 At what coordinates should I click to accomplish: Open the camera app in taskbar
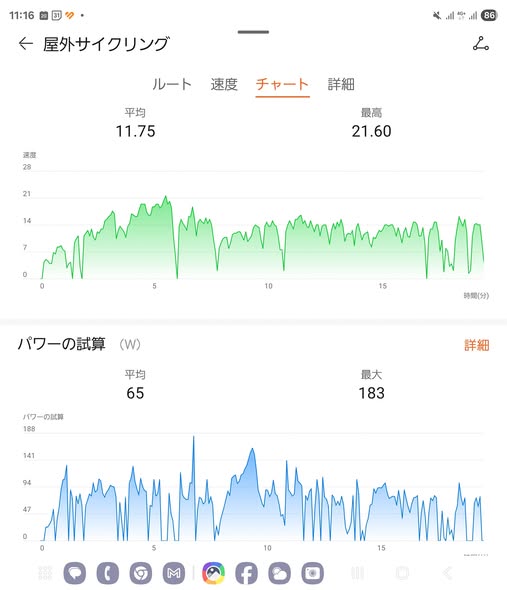[x=312, y=573]
